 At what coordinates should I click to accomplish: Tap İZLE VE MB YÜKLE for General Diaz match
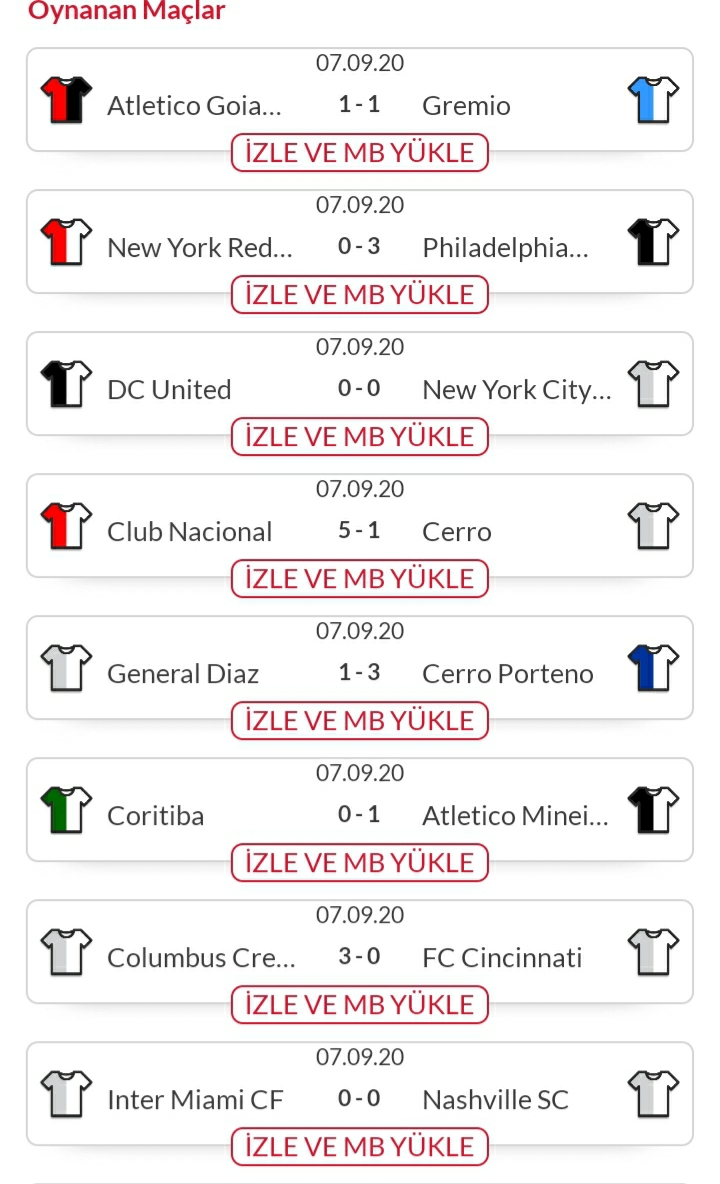coord(359,720)
